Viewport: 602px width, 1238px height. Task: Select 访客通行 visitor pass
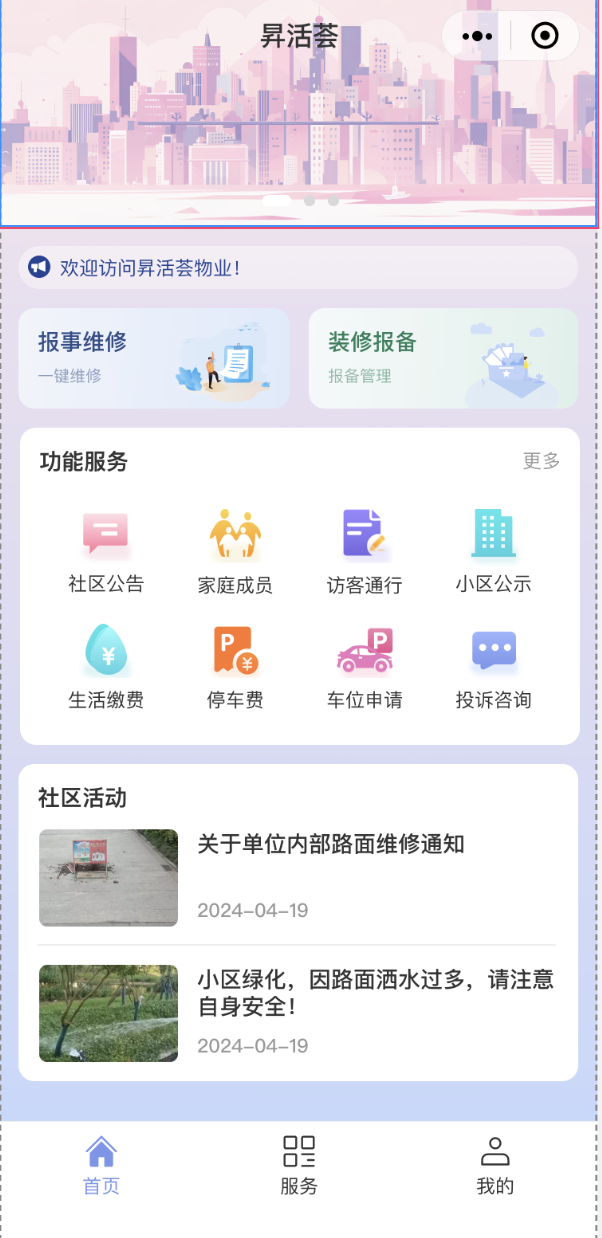point(364,552)
